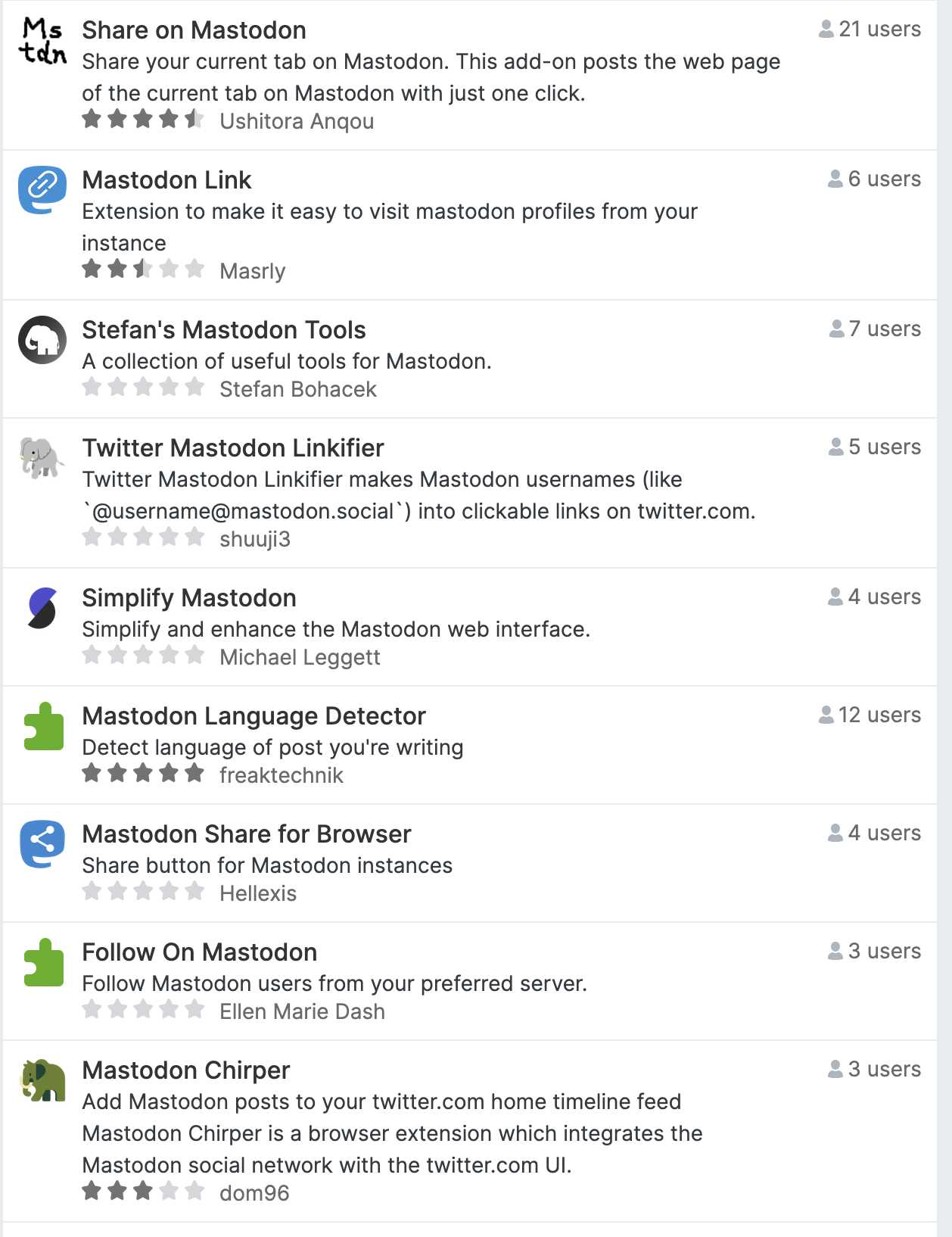The width and height of the screenshot is (952, 1237).
Task: Open the Twitter Mastodon Linkifier add-on
Action: coord(232,448)
